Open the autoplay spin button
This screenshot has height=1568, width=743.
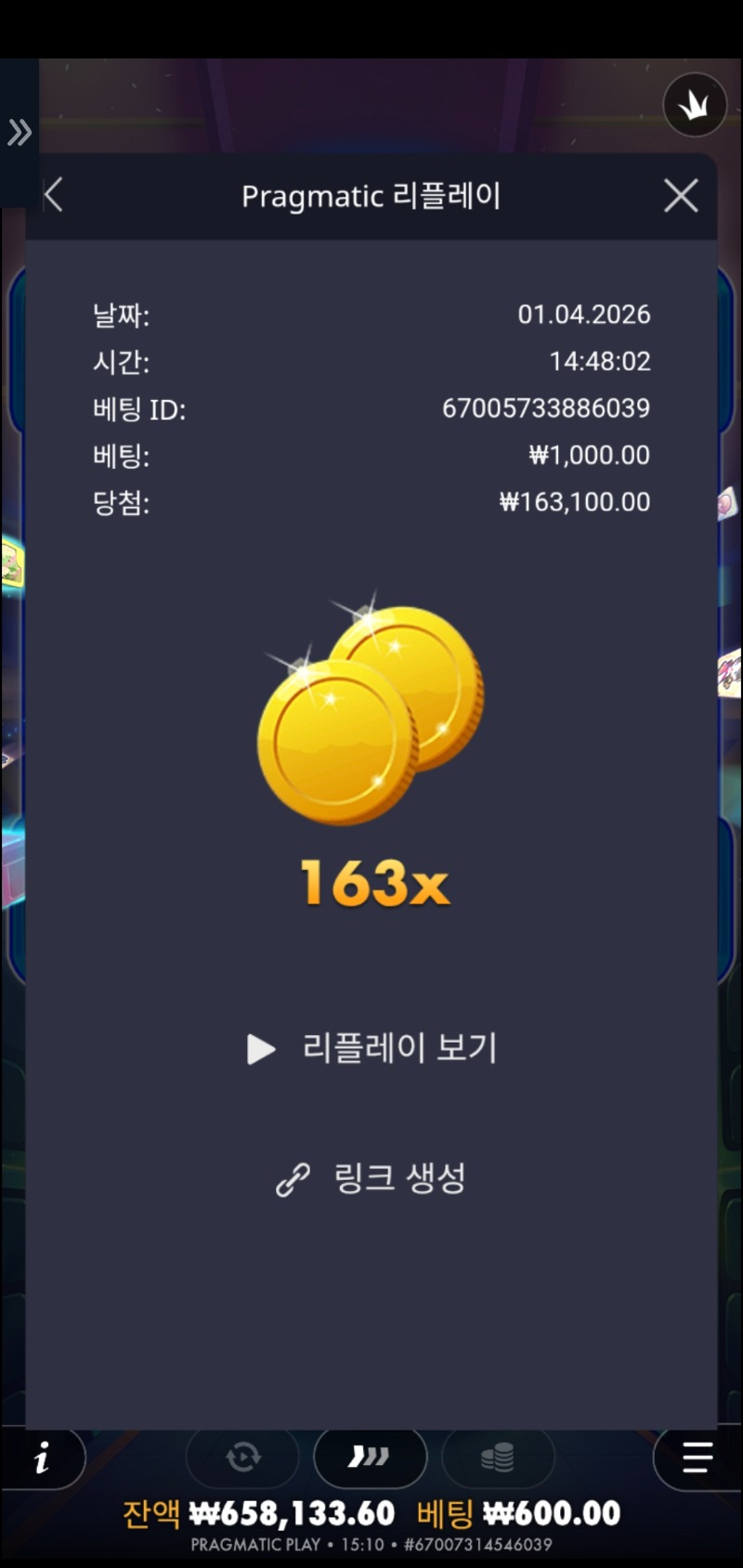[x=243, y=1458]
